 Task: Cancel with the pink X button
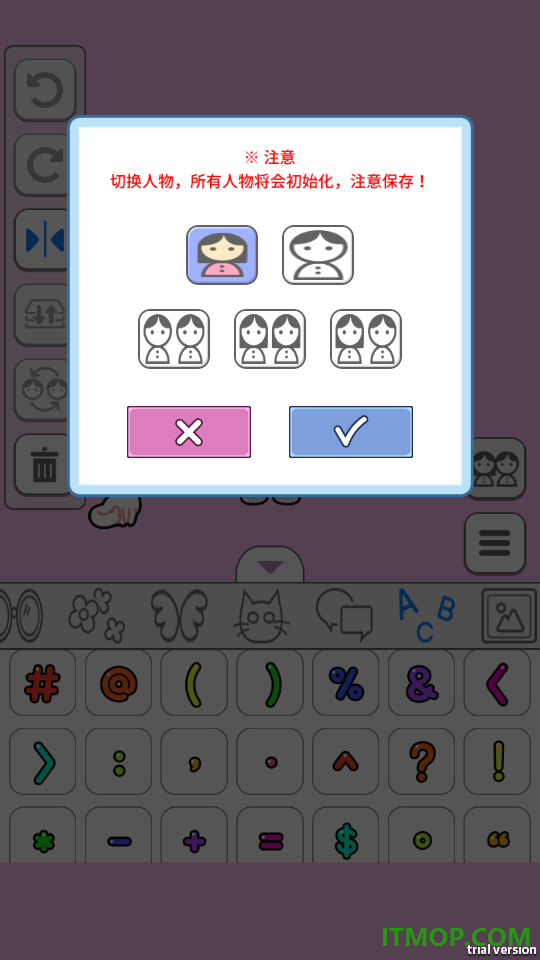point(189,432)
